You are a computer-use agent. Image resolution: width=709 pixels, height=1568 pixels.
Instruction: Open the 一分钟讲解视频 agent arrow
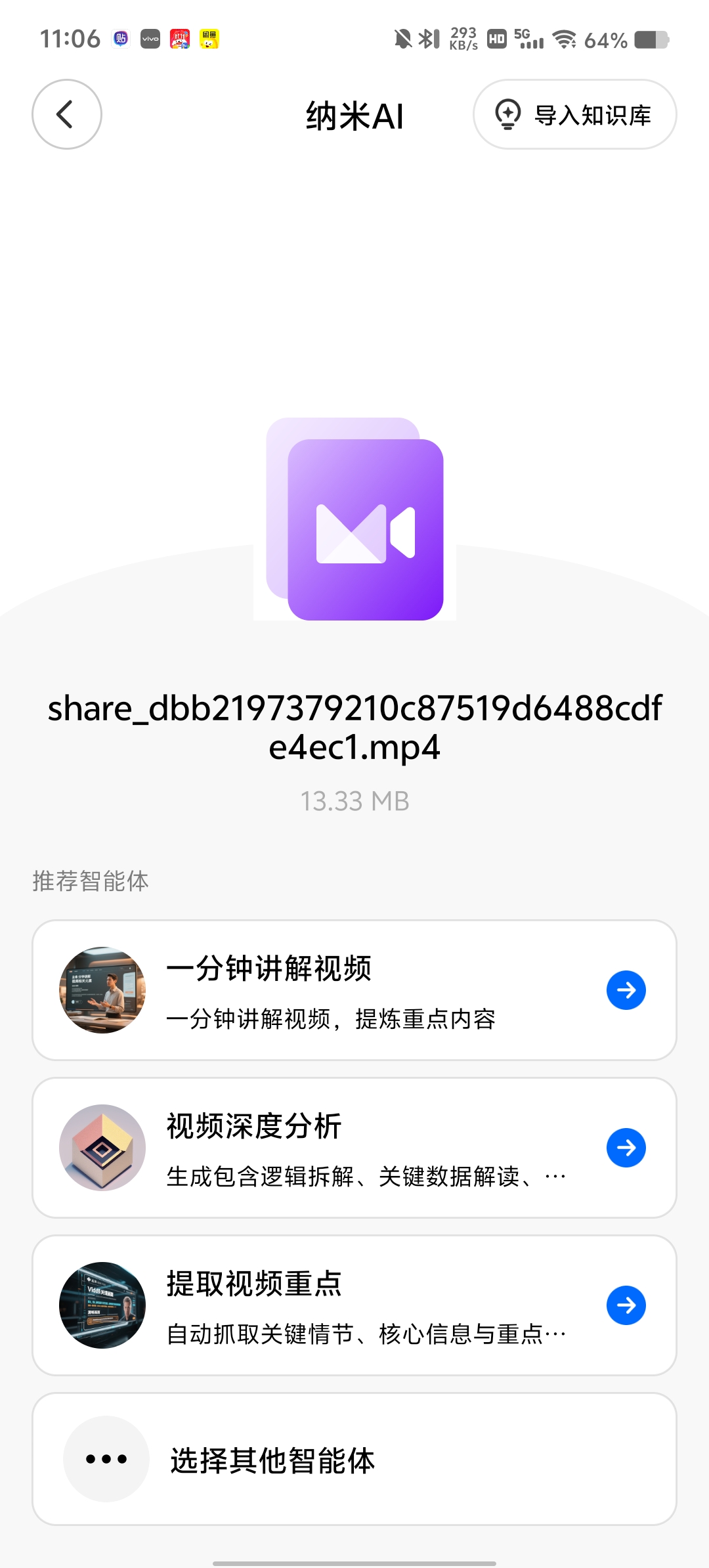626,990
